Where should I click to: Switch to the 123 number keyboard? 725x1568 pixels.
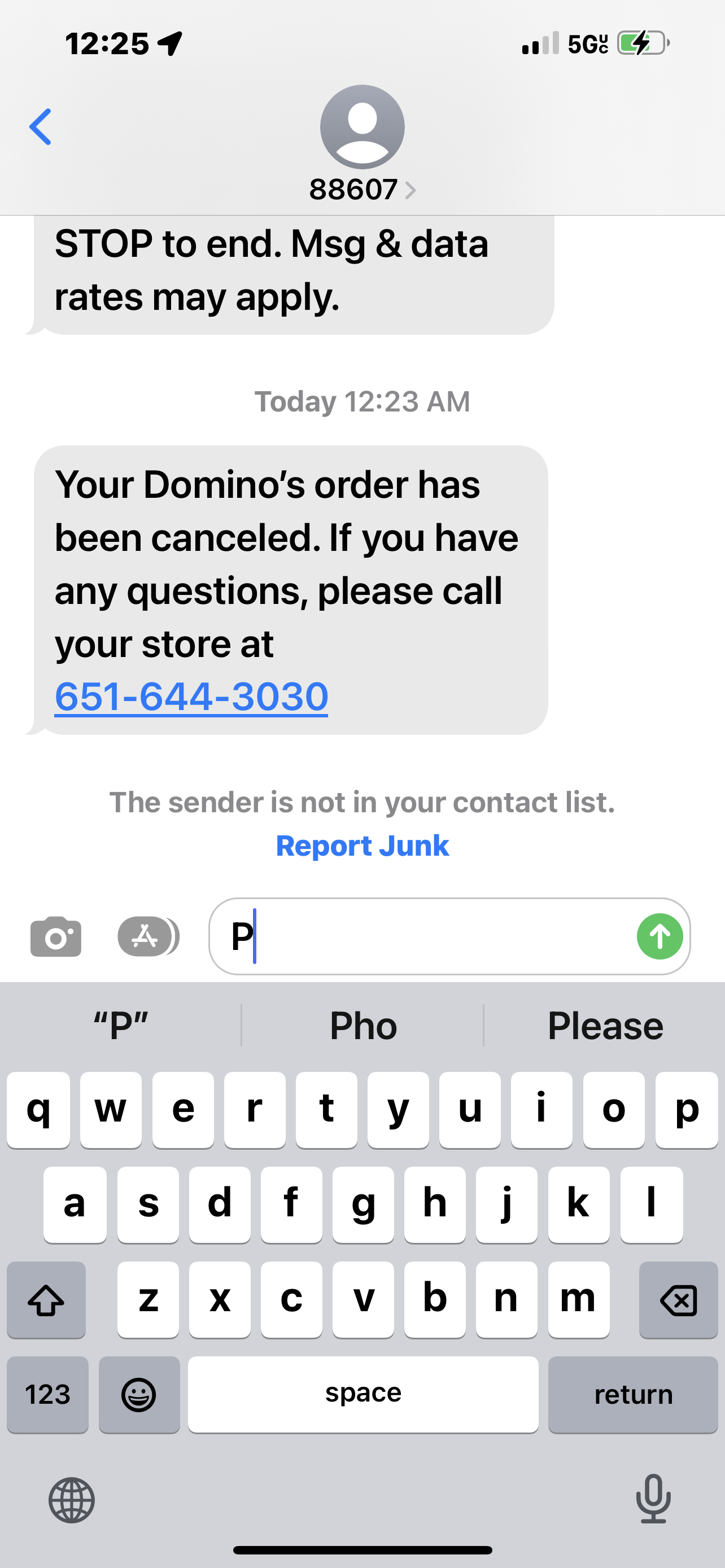click(x=47, y=1395)
